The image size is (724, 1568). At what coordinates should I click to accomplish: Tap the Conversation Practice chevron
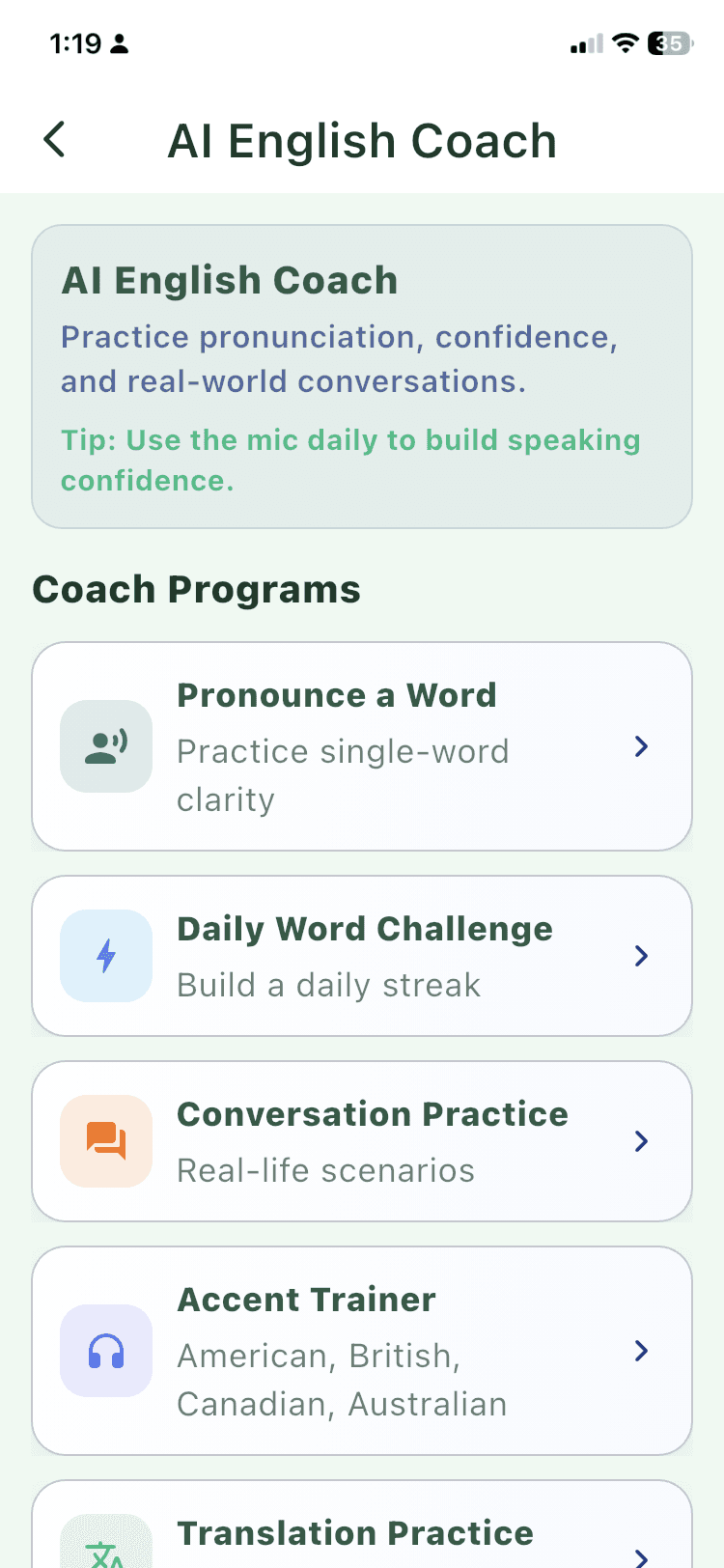click(640, 1141)
